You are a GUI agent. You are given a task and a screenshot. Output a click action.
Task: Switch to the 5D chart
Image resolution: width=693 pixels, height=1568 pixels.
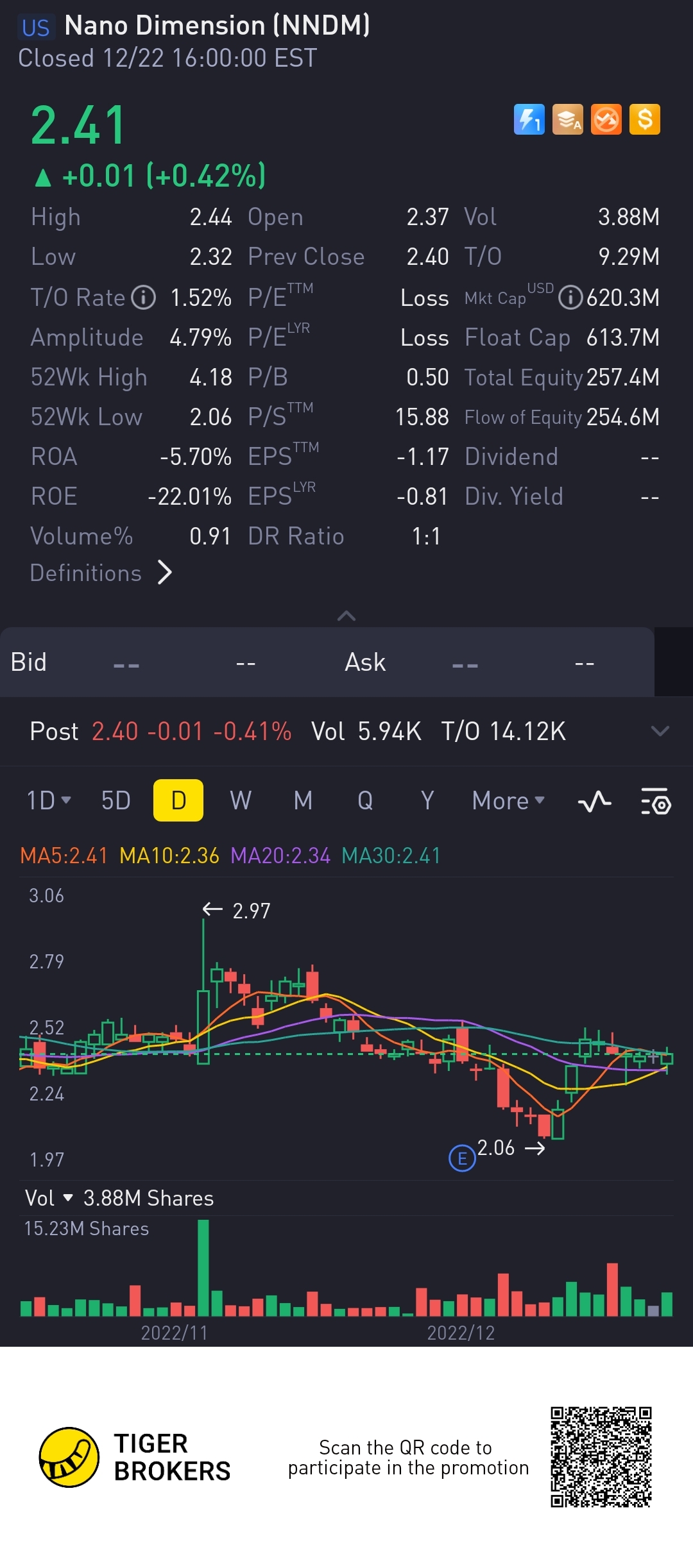point(116,800)
